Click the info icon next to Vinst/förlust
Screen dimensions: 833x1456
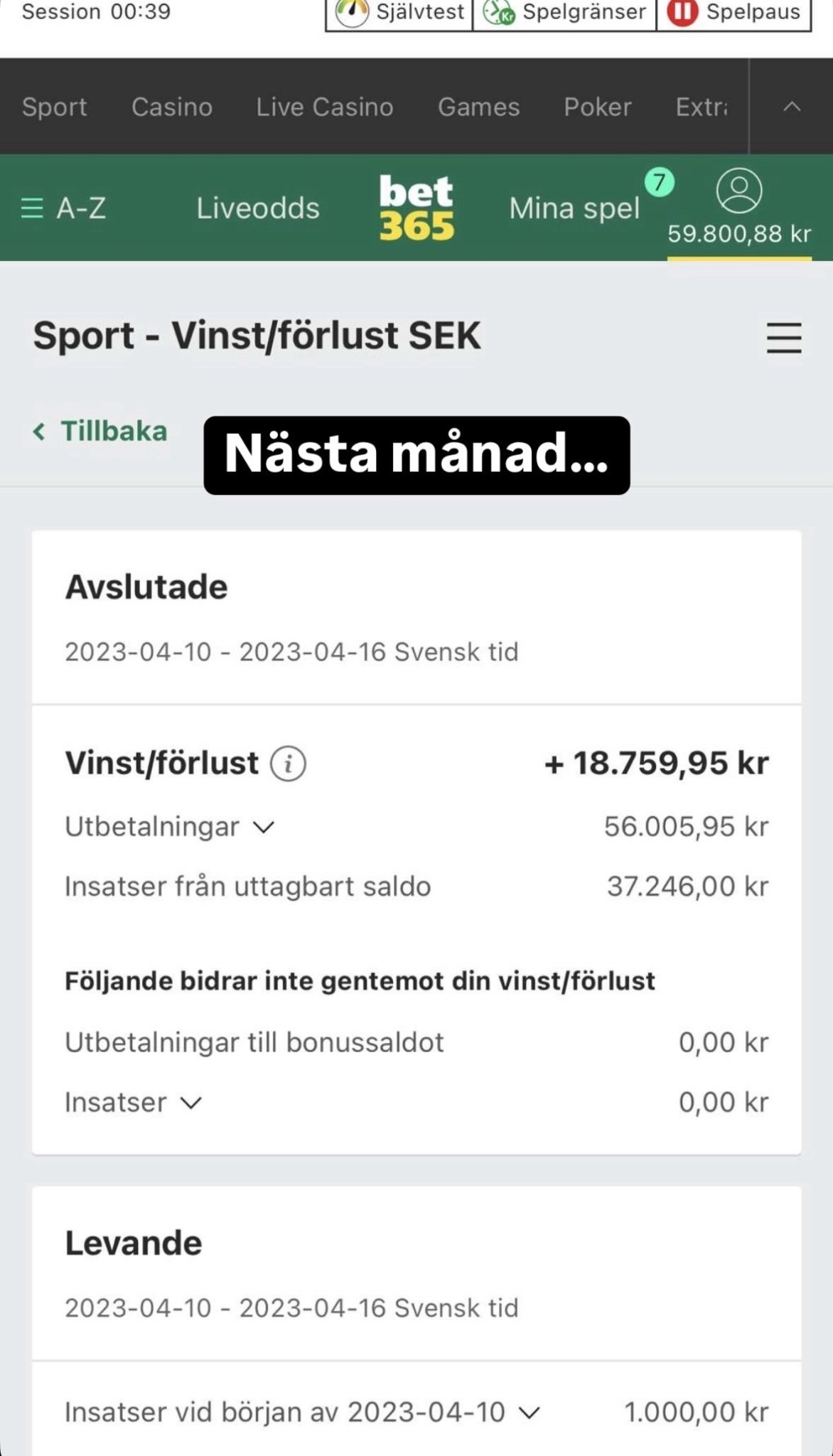tap(288, 763)
